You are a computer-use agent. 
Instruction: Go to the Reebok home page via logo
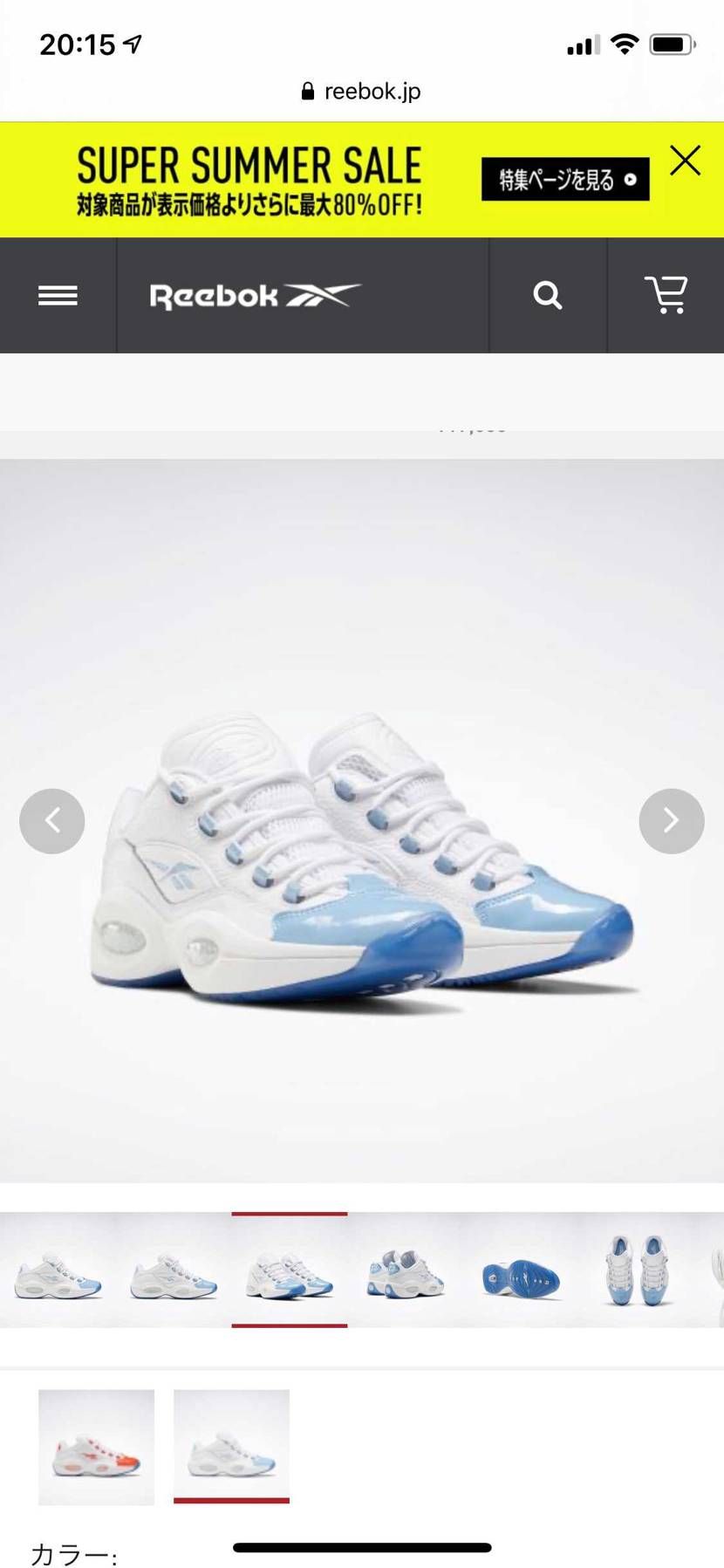click(x=255, y=296)
